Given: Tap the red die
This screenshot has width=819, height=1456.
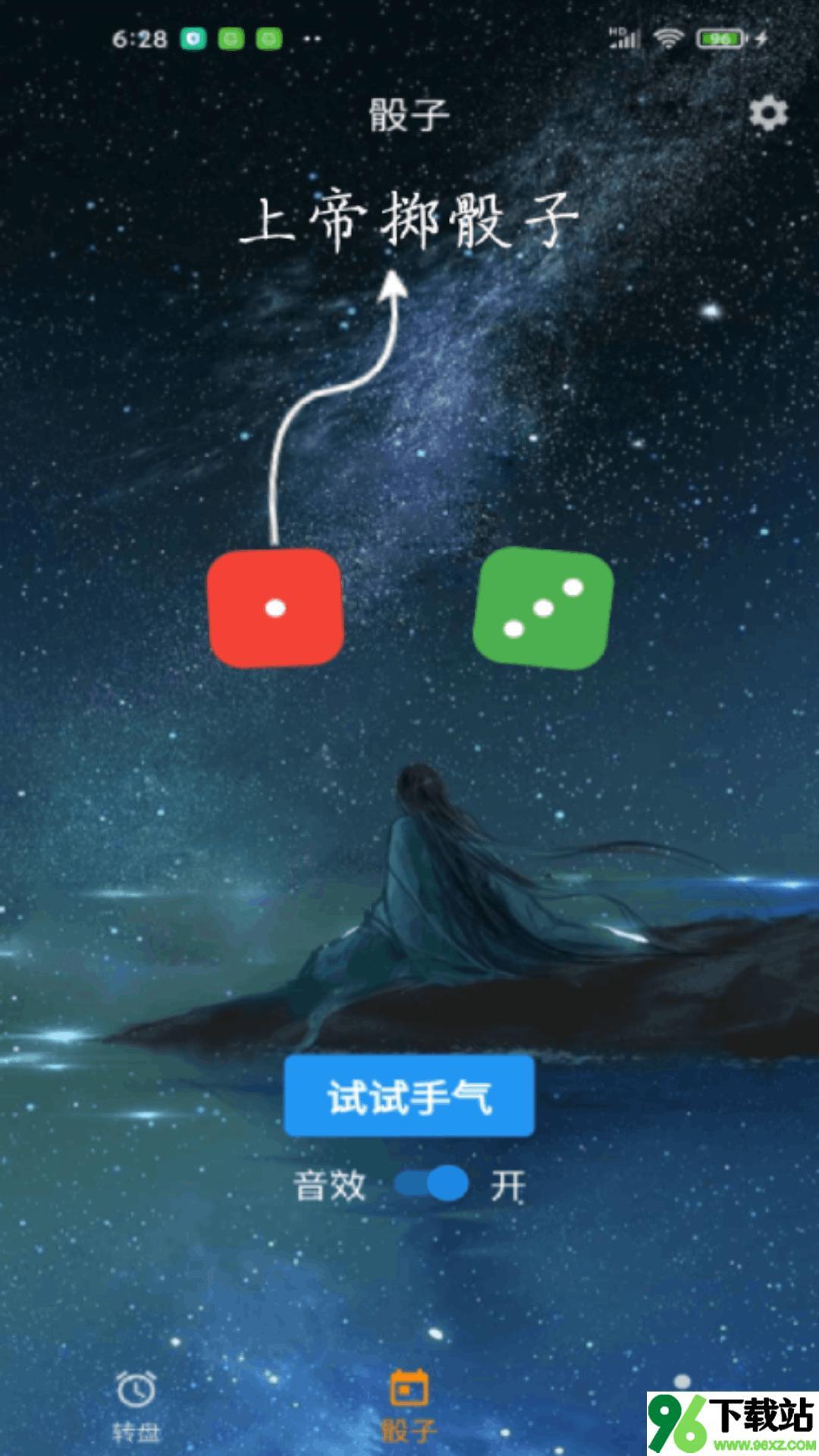Looking at the screenshot, I should [275, 608].
